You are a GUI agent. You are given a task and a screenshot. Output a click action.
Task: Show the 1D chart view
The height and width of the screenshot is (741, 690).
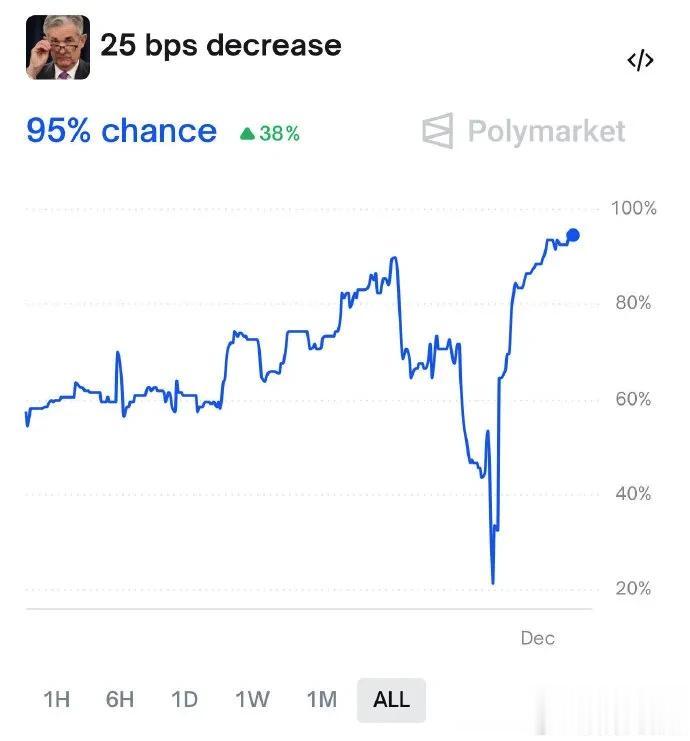184,699
